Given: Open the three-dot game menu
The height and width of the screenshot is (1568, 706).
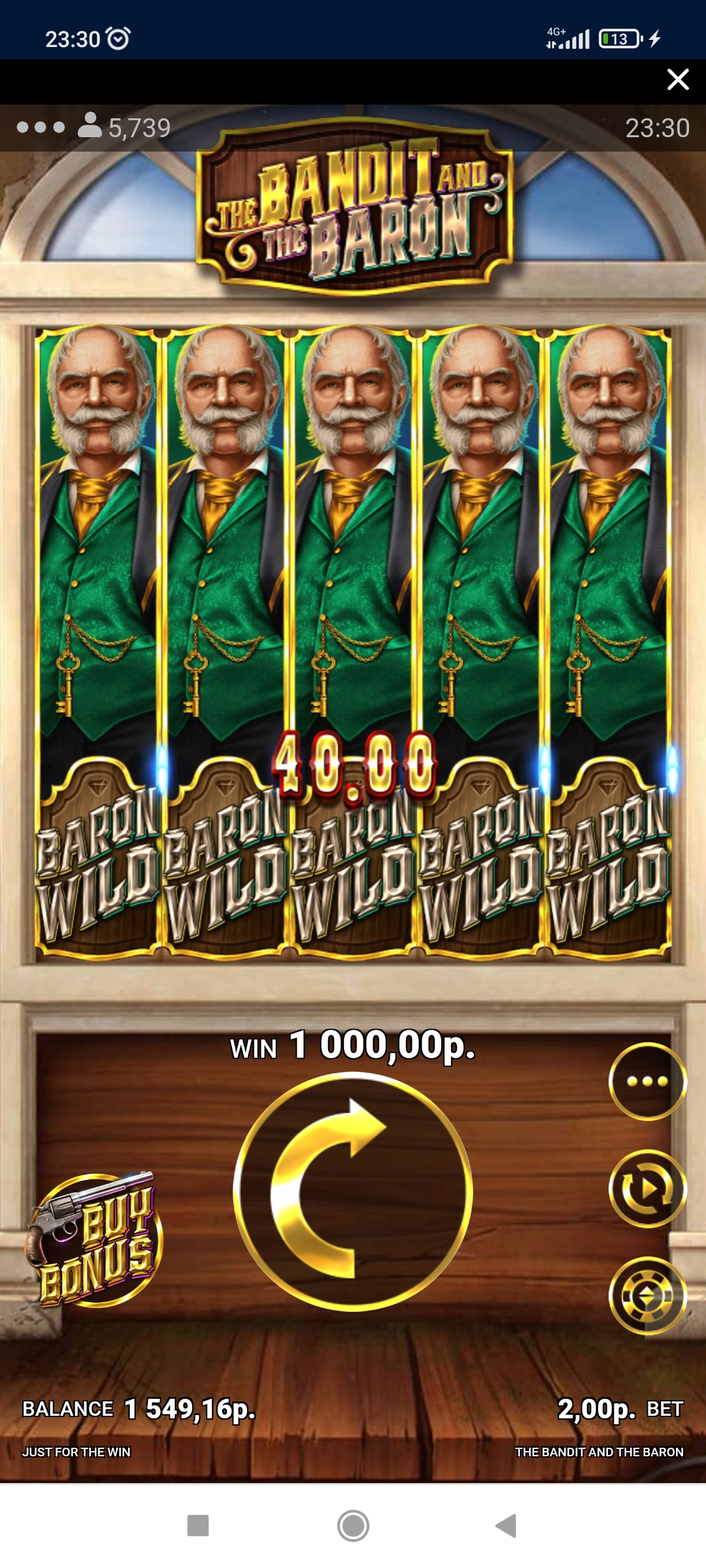Looking at the screenshot, I should point(647,1081).
